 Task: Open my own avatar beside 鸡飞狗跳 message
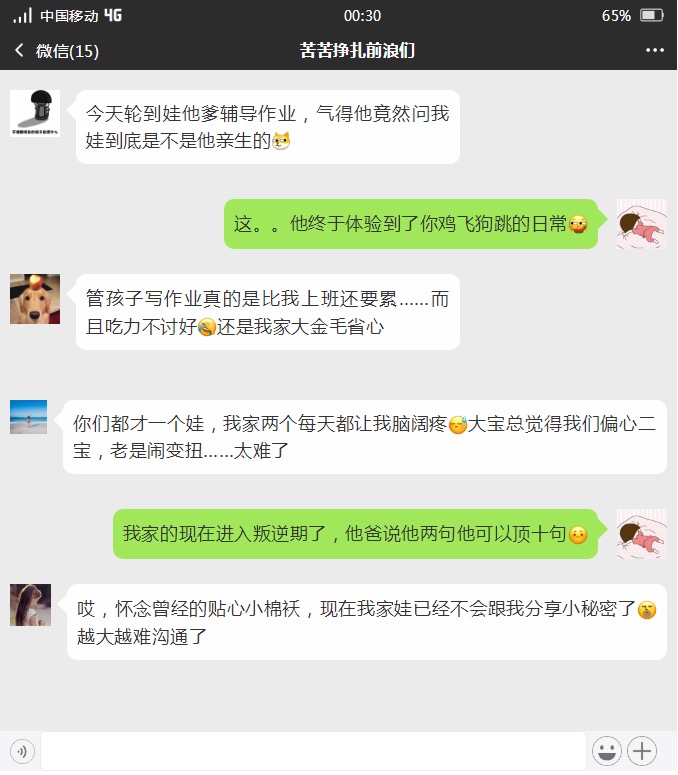(641, 223)
